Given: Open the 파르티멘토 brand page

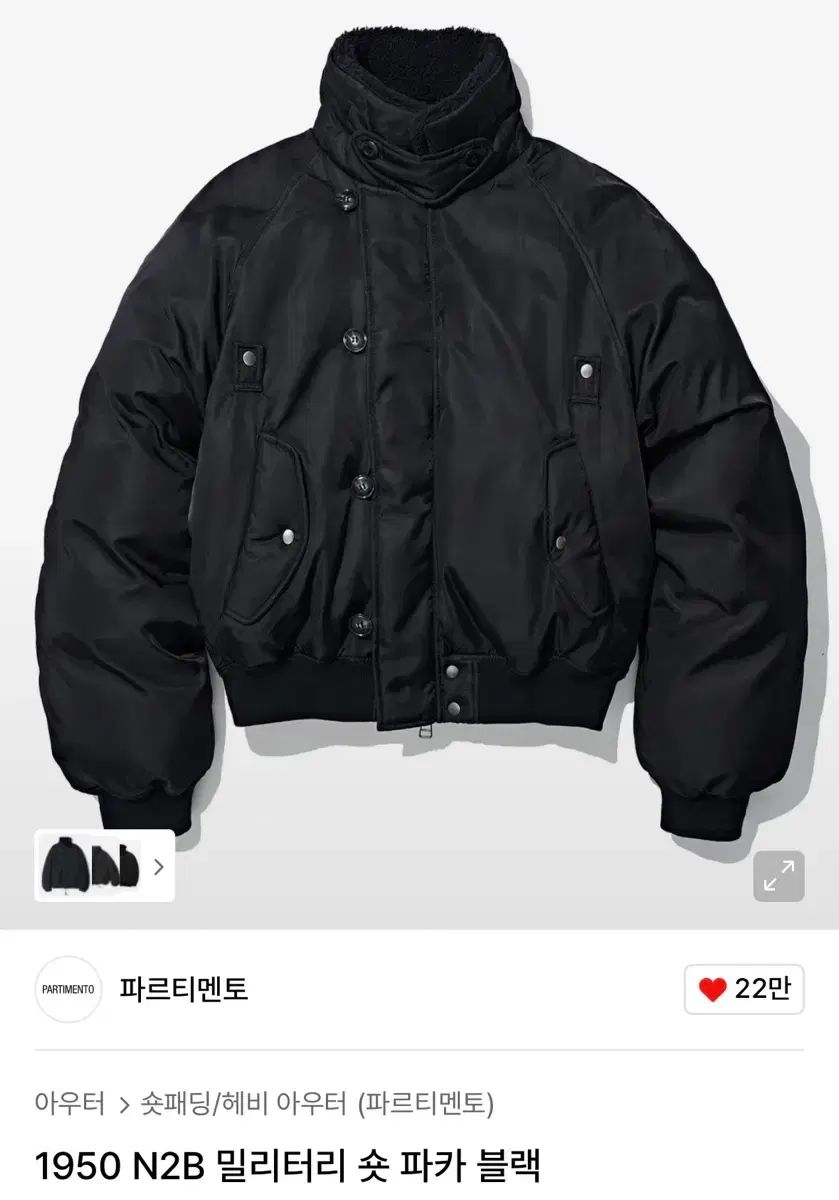Looking at the screenshot, I should (183, 989).
